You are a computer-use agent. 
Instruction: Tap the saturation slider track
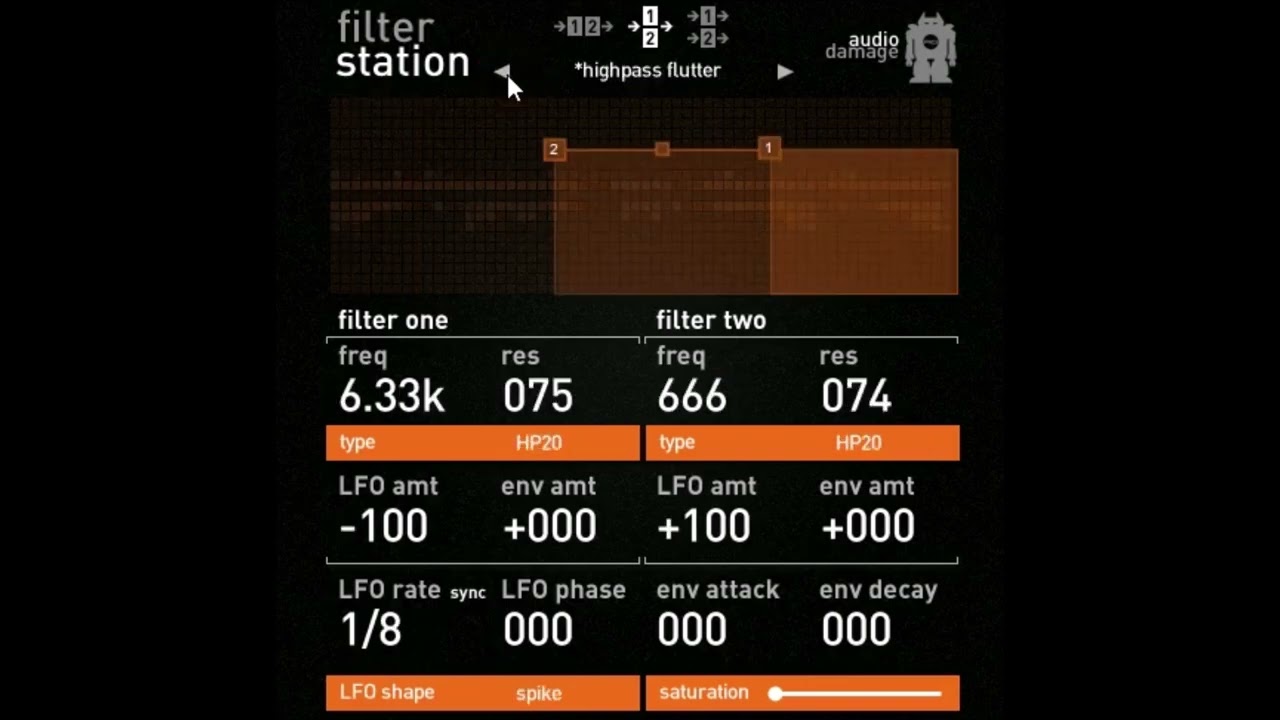858,693
